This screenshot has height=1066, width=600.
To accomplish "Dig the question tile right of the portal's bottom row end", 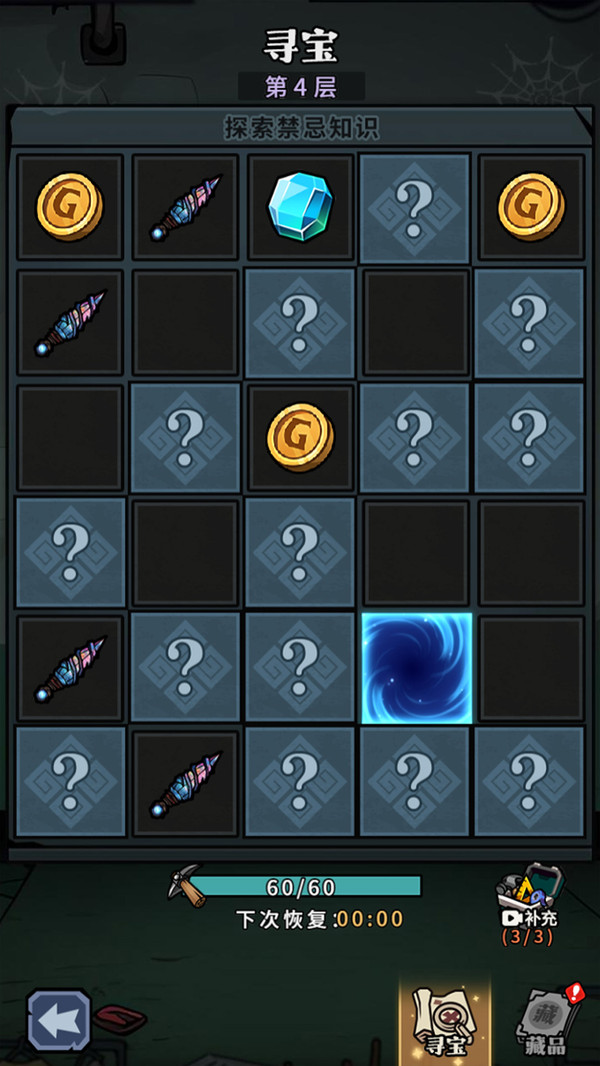I will [x=529, y=781].
